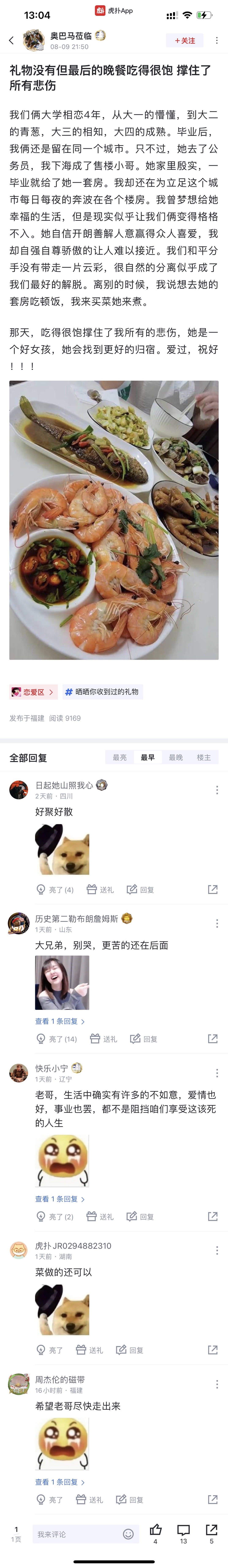Send a gift to 快乐小宁's comment
Screen dimensions: 228x1568
click(x=100, y=1217)
